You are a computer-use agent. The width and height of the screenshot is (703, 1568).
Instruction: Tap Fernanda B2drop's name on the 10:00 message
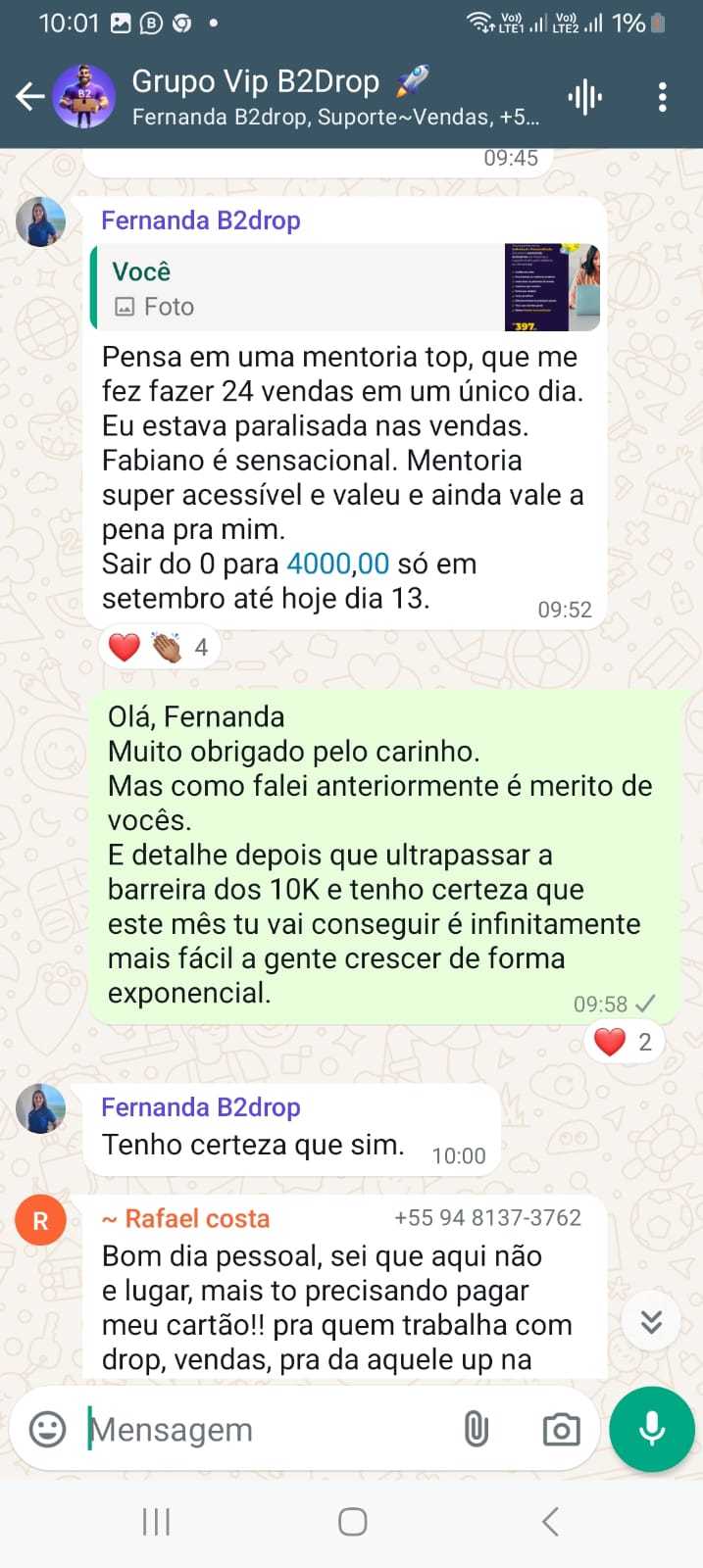pos(201,1107)
